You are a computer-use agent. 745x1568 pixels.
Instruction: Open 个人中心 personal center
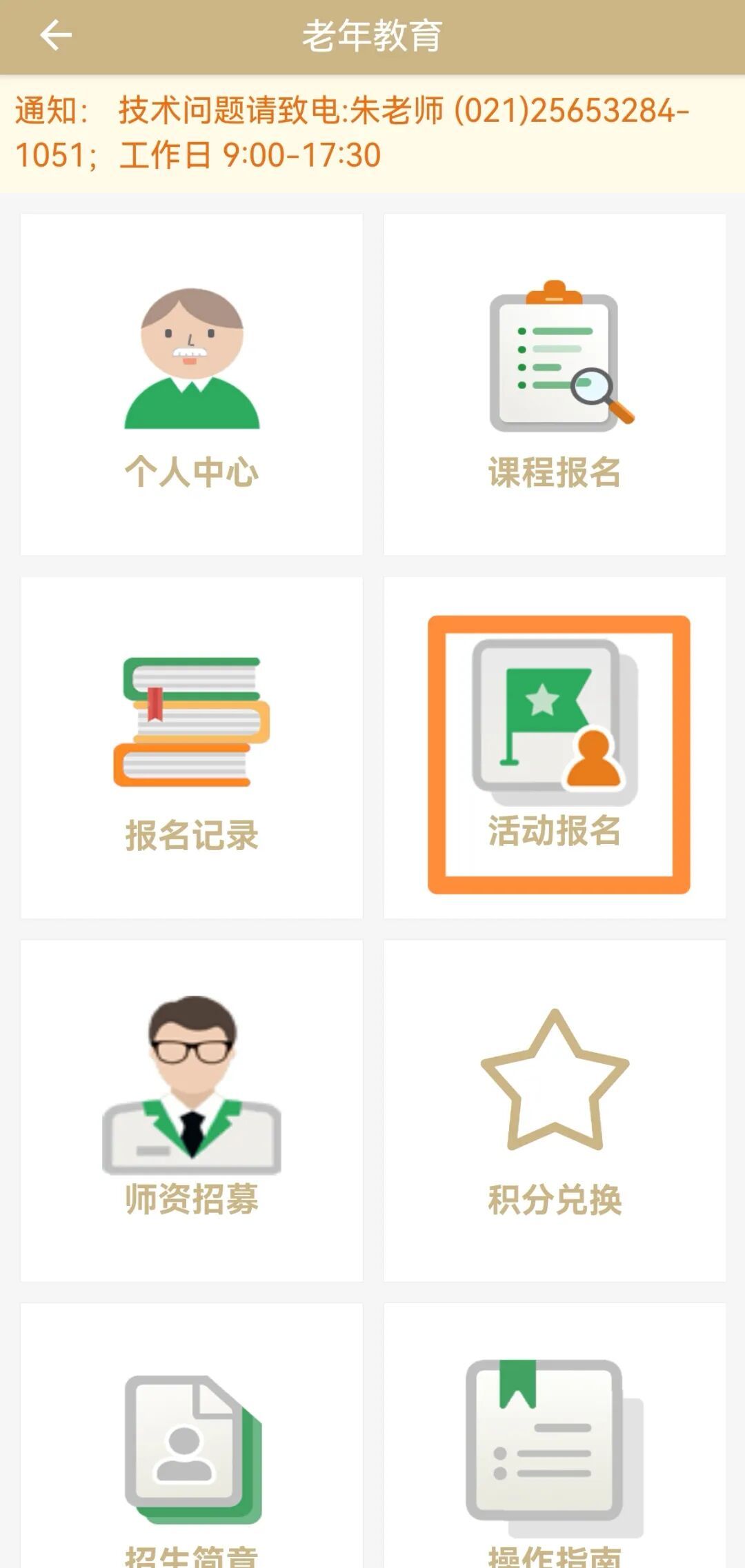(192, 385)
